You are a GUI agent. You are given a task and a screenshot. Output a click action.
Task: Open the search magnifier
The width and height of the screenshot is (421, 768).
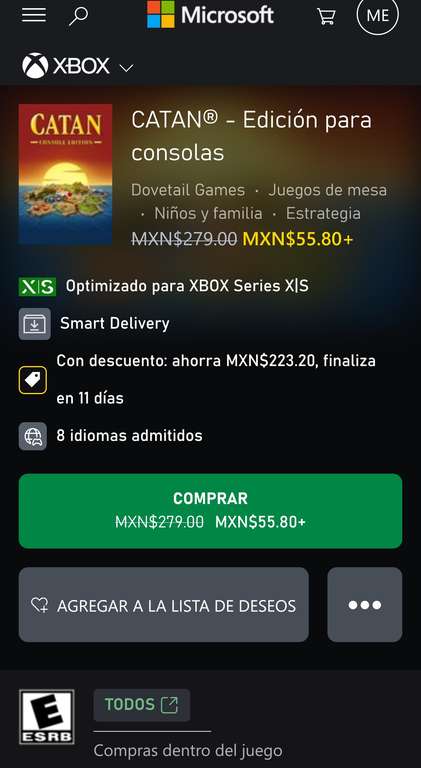coord(78,16)
